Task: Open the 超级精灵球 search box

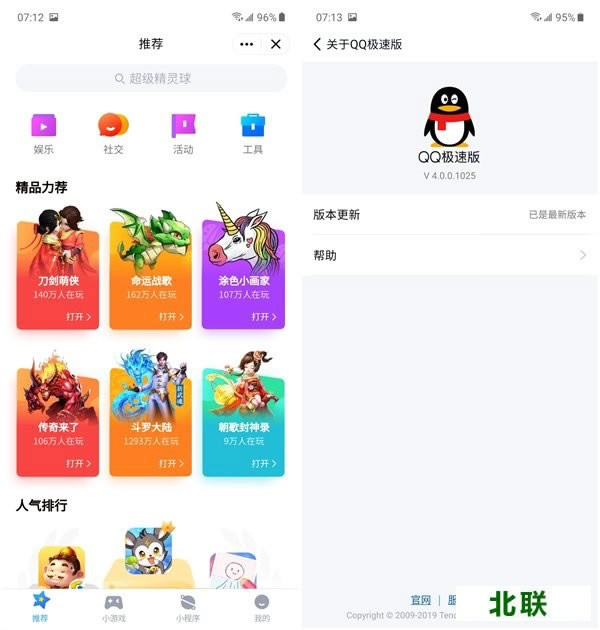Action: (x=151, y=78)
